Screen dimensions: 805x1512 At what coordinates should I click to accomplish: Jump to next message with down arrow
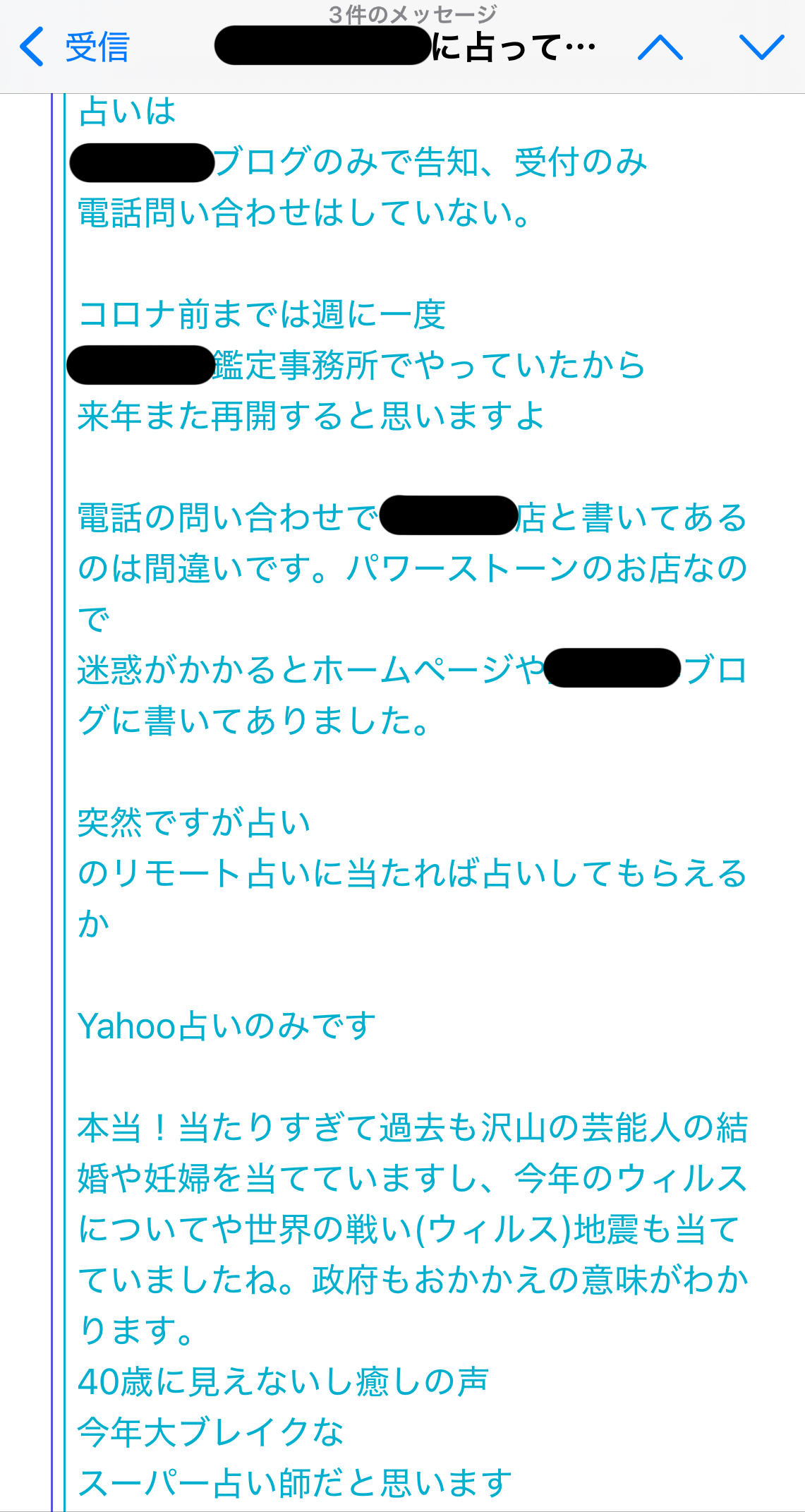[x=761, y=47]
